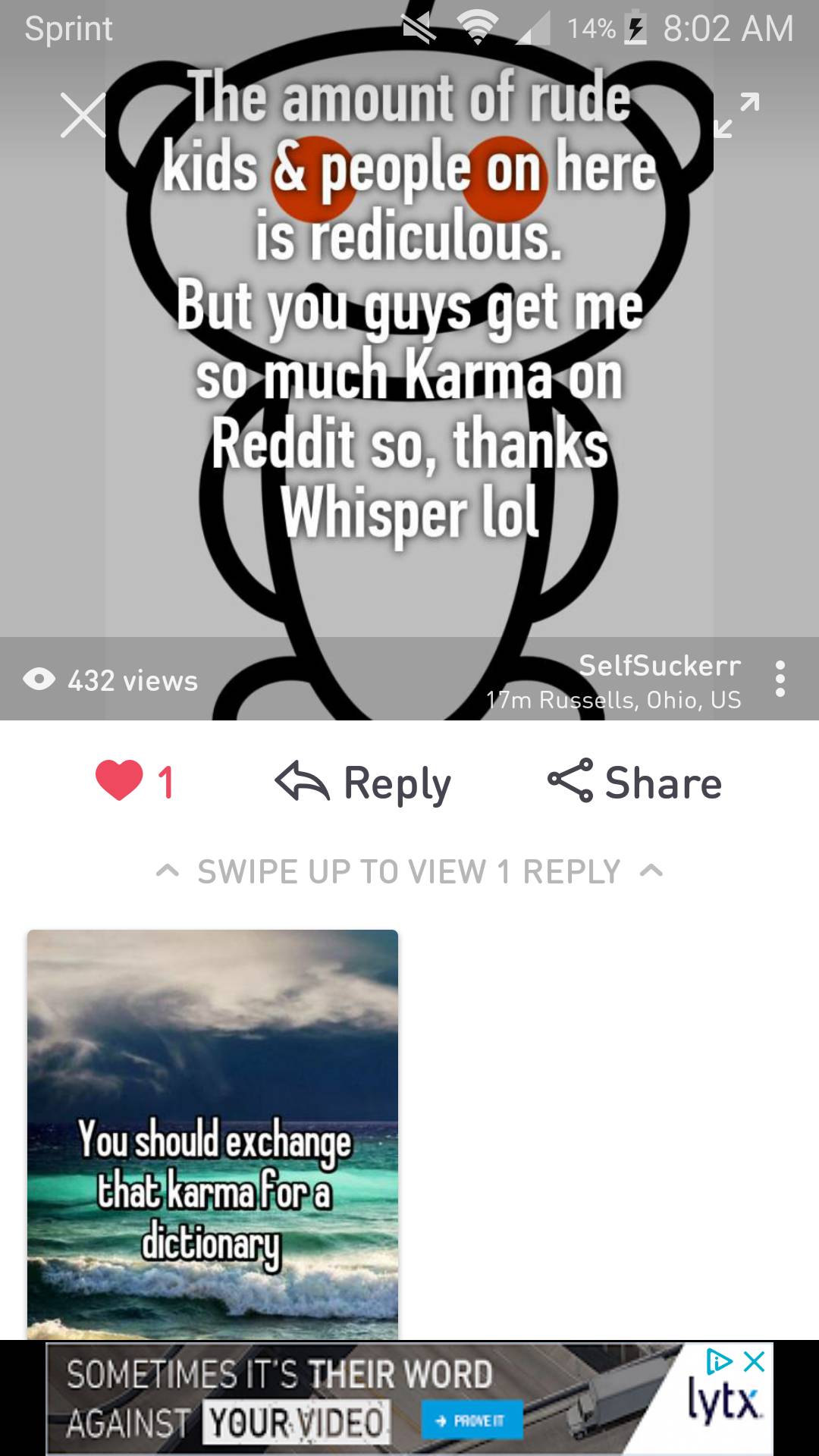819x1456 pixels.
Task: Dismiss the lytx advertisement
Action: (754, 1362)
